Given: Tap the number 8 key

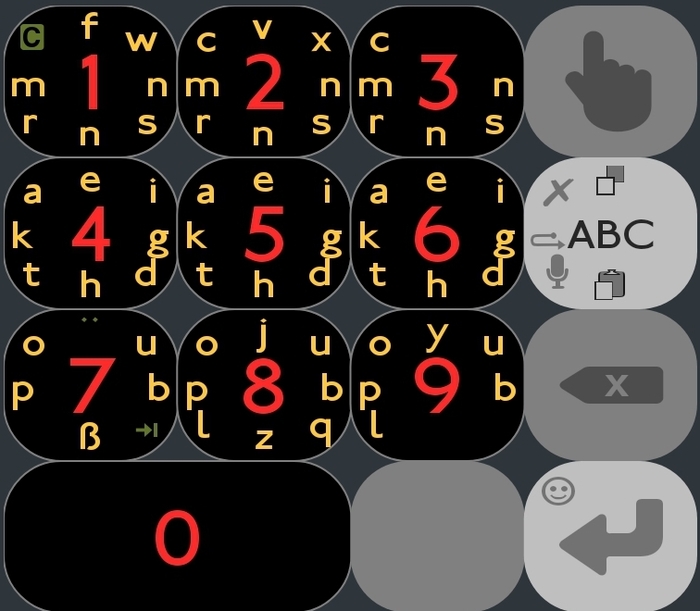Looking at the screenshot, I should (264, 386).
